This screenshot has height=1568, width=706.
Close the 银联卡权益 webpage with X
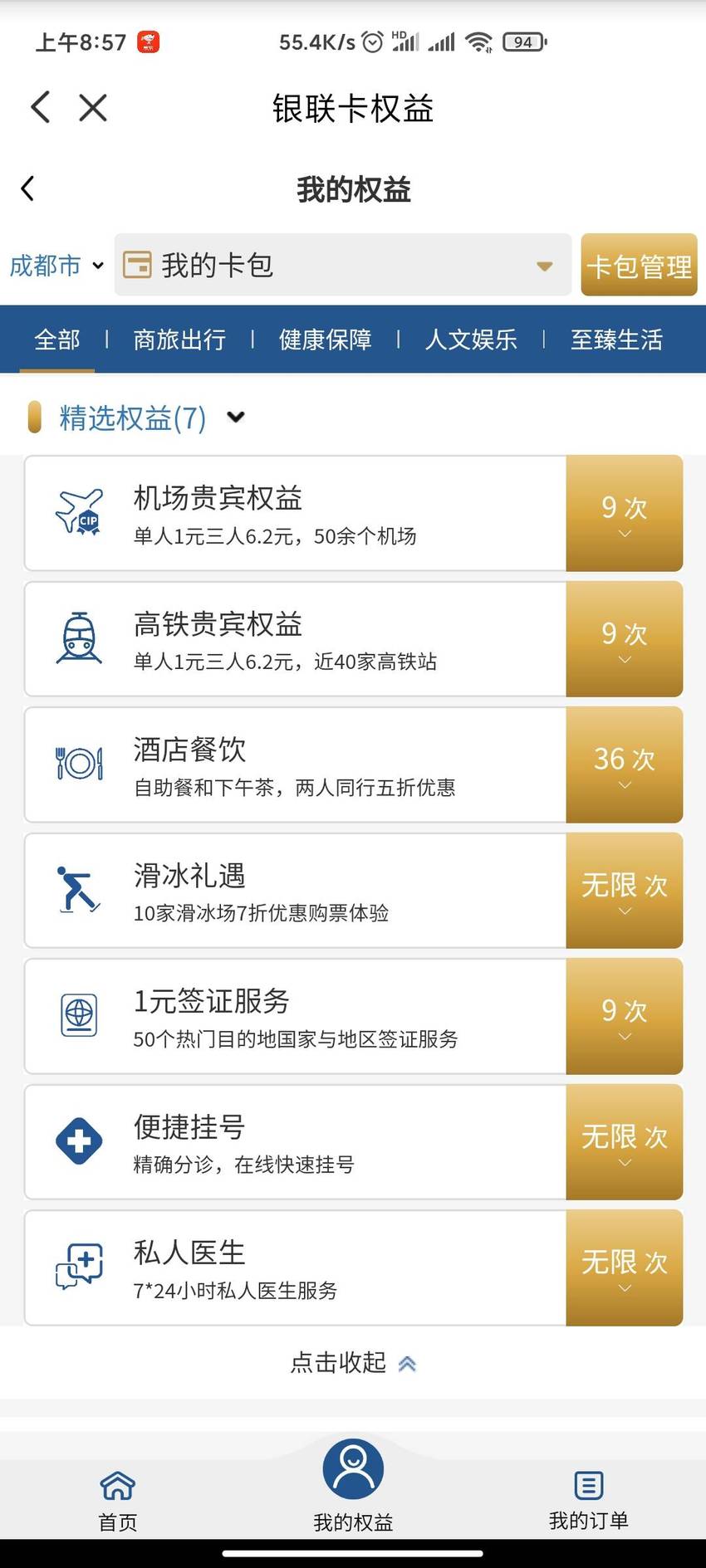pyautogui.click(x=92, y=108)
